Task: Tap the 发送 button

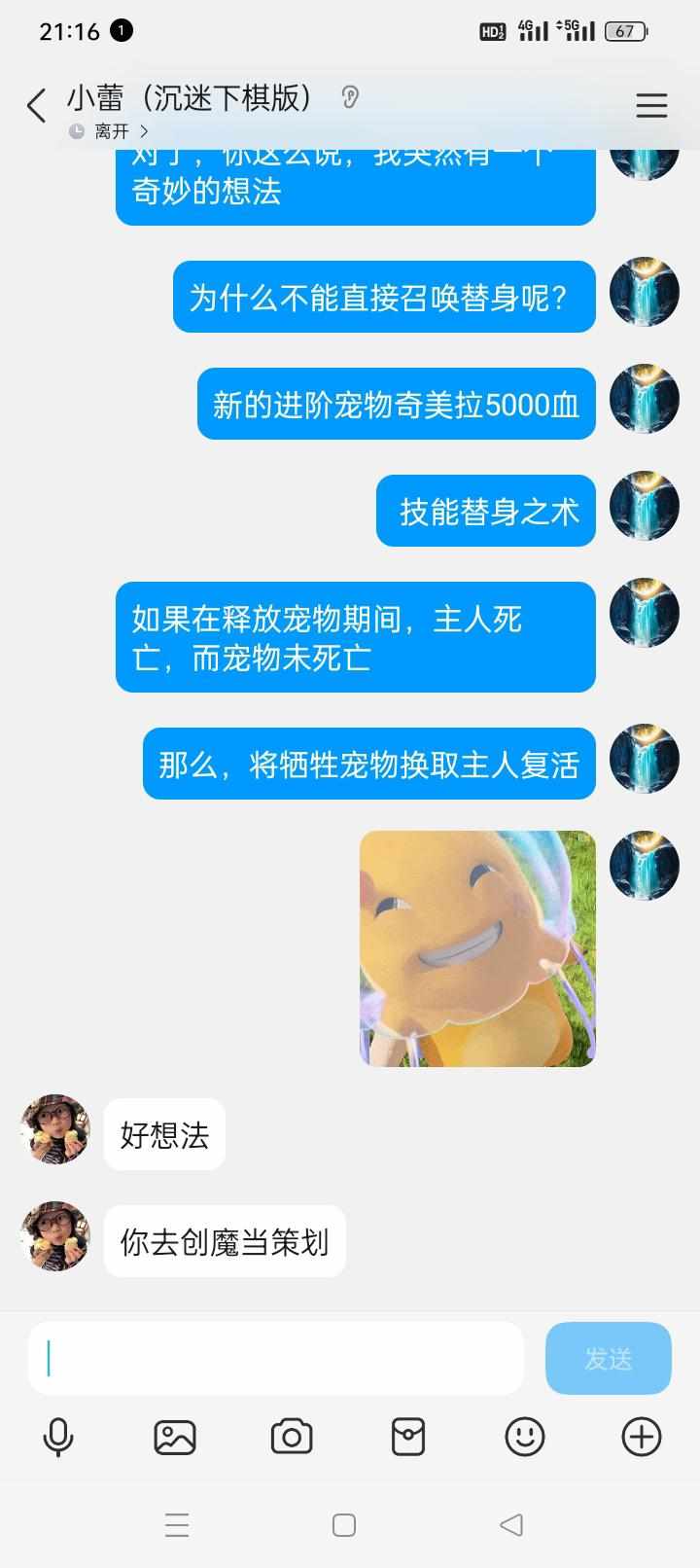Action: pos(608,1358)
